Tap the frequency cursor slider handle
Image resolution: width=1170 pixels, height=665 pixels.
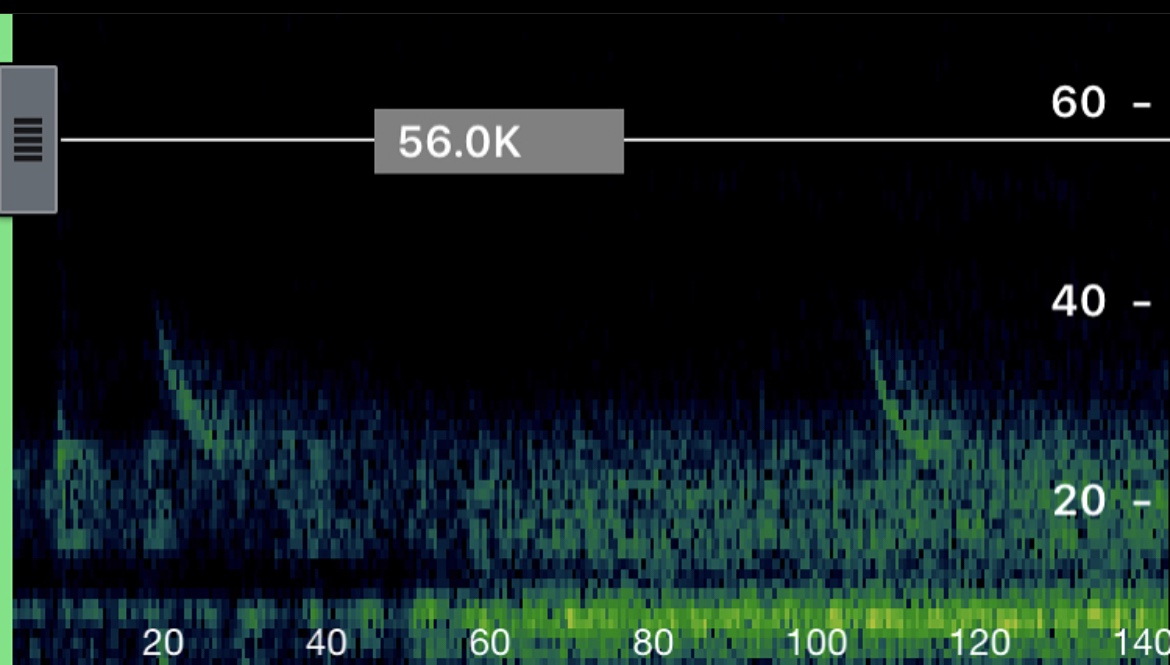28,140
